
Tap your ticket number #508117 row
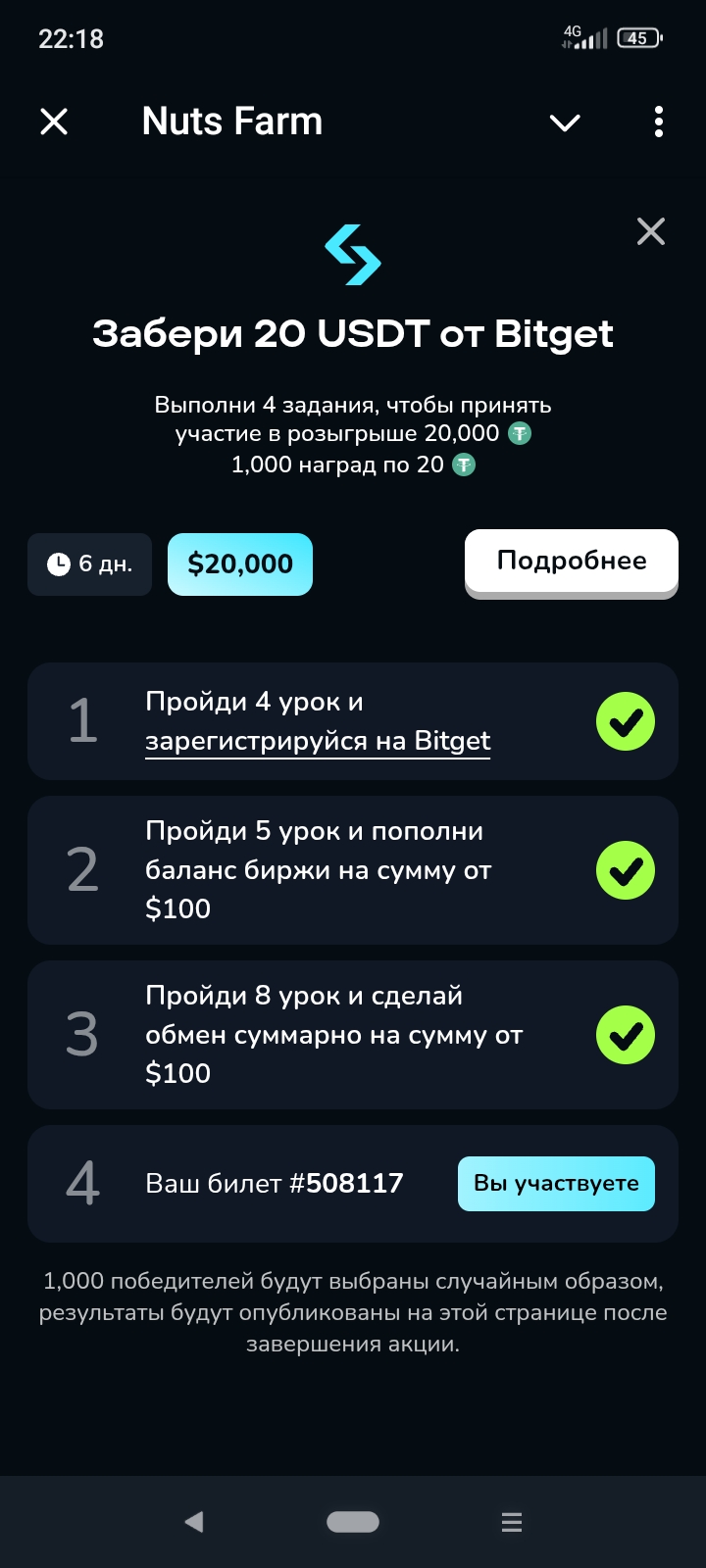pos(275,1183)
